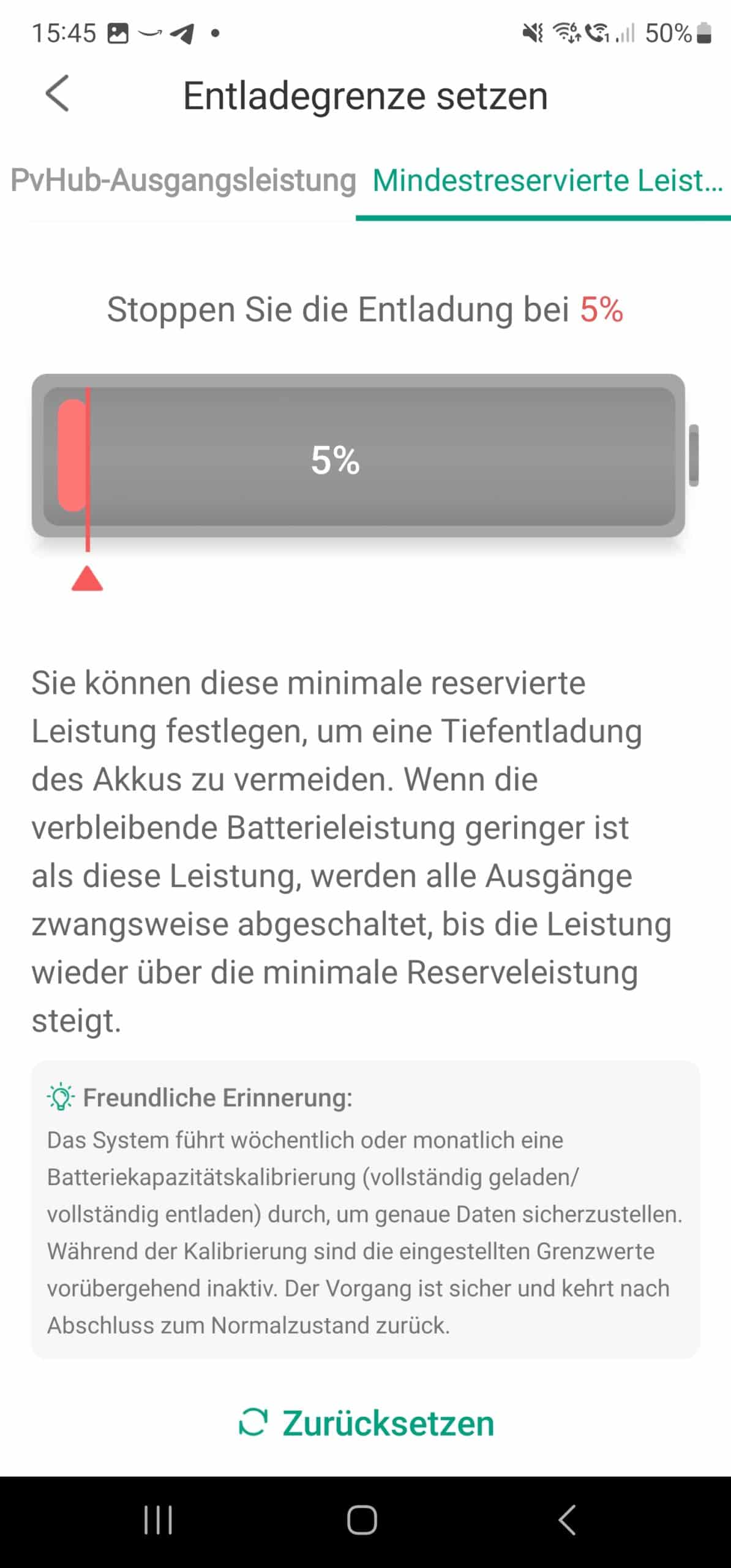731x1568 pixels.
Task: Switch to the PvHub-Ausgangsleistung tab
Action: click(x=183, y=181)
